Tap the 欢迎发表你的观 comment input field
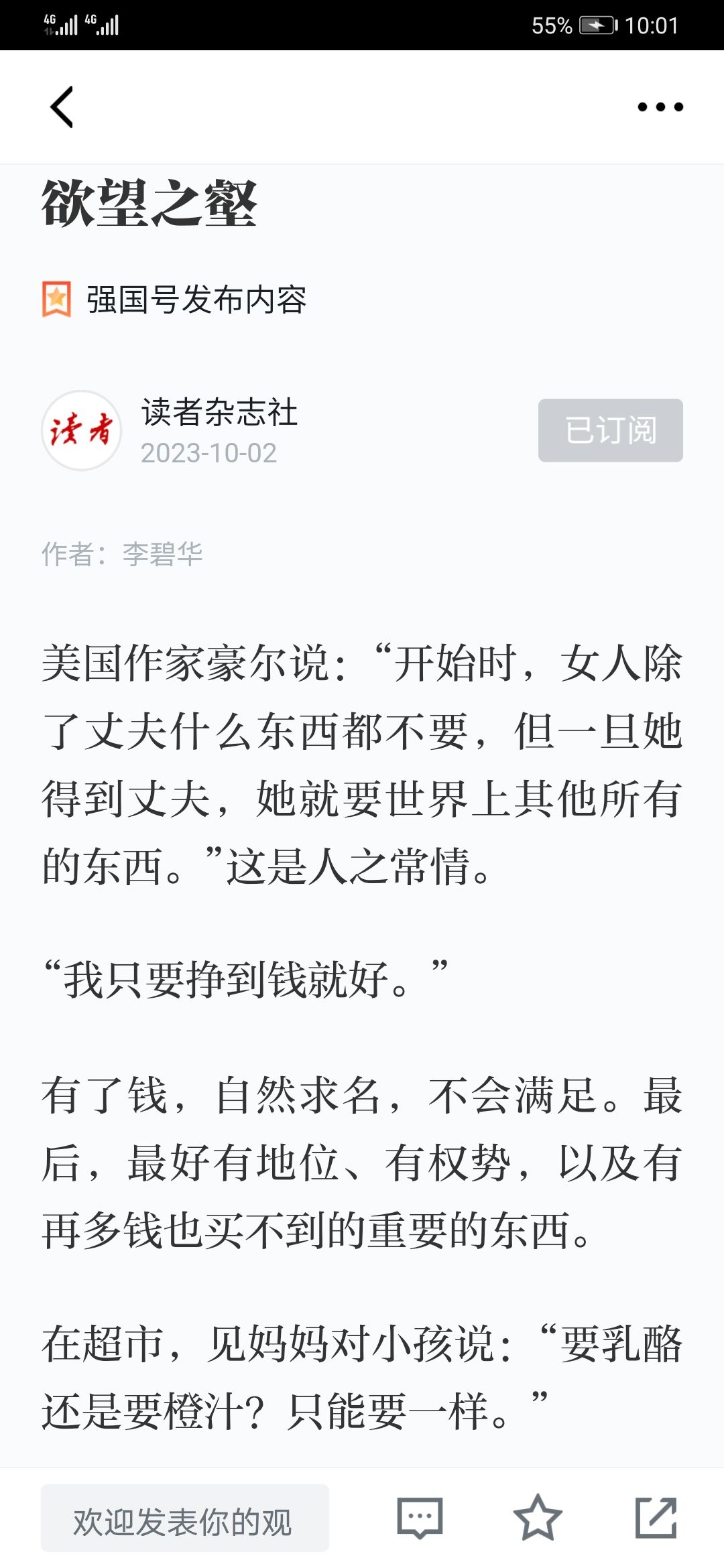The width and height of the screenshot is (724, 1568). pos(185,1518)
